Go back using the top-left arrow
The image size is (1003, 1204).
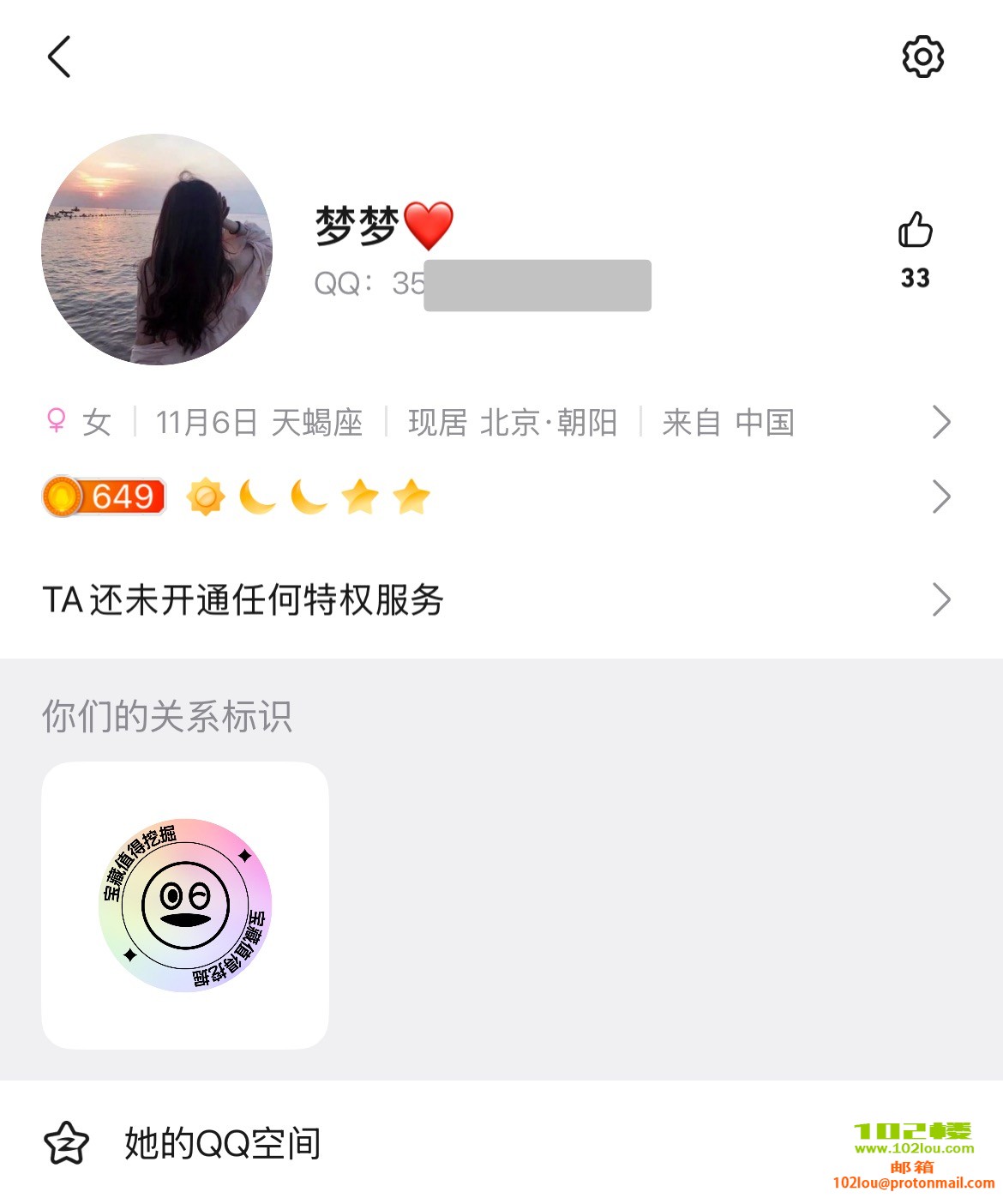59,57
